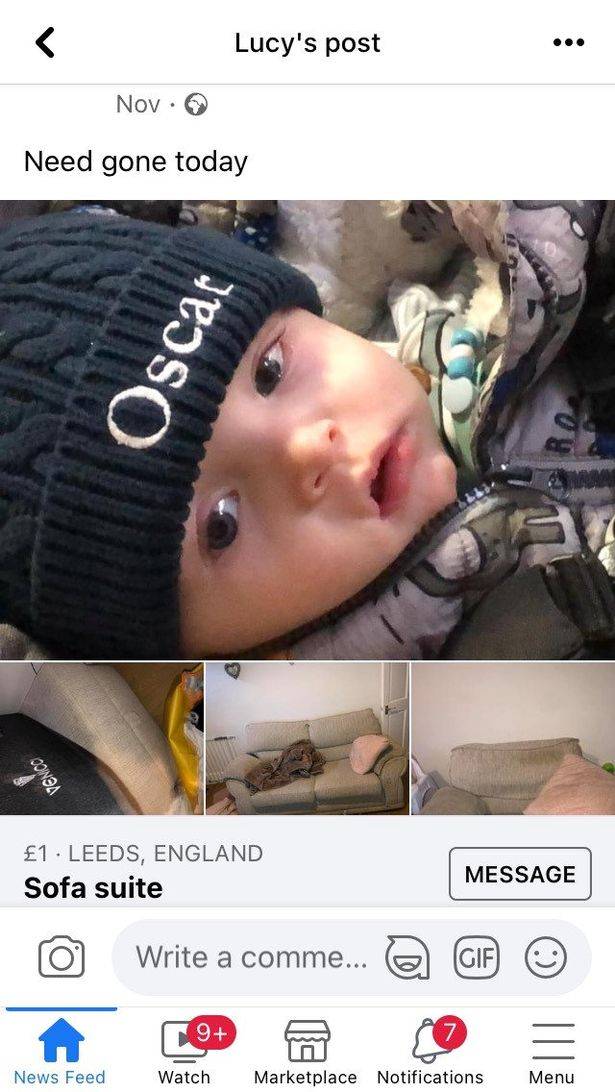The image size is (615, 1092).
Task: Add a GIF to the comment
Action: (x=476, y=957)
